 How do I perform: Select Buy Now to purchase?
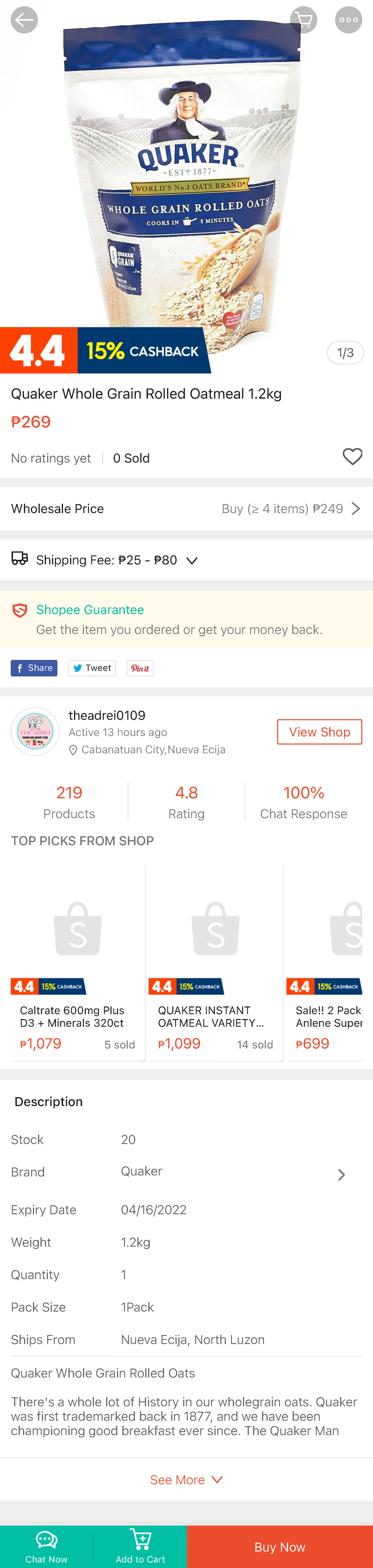(280, 1546)
